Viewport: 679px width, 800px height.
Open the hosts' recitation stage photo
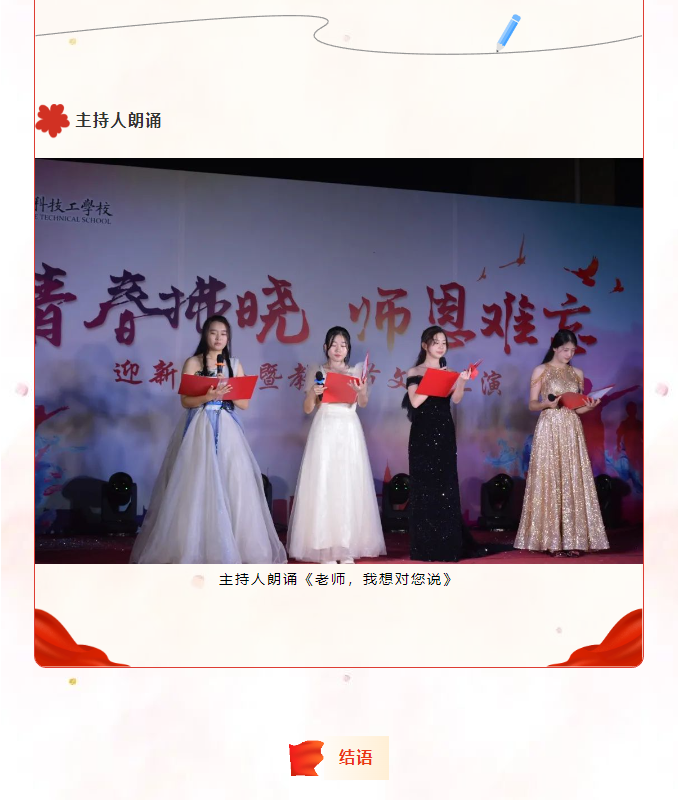pos(339,360)
